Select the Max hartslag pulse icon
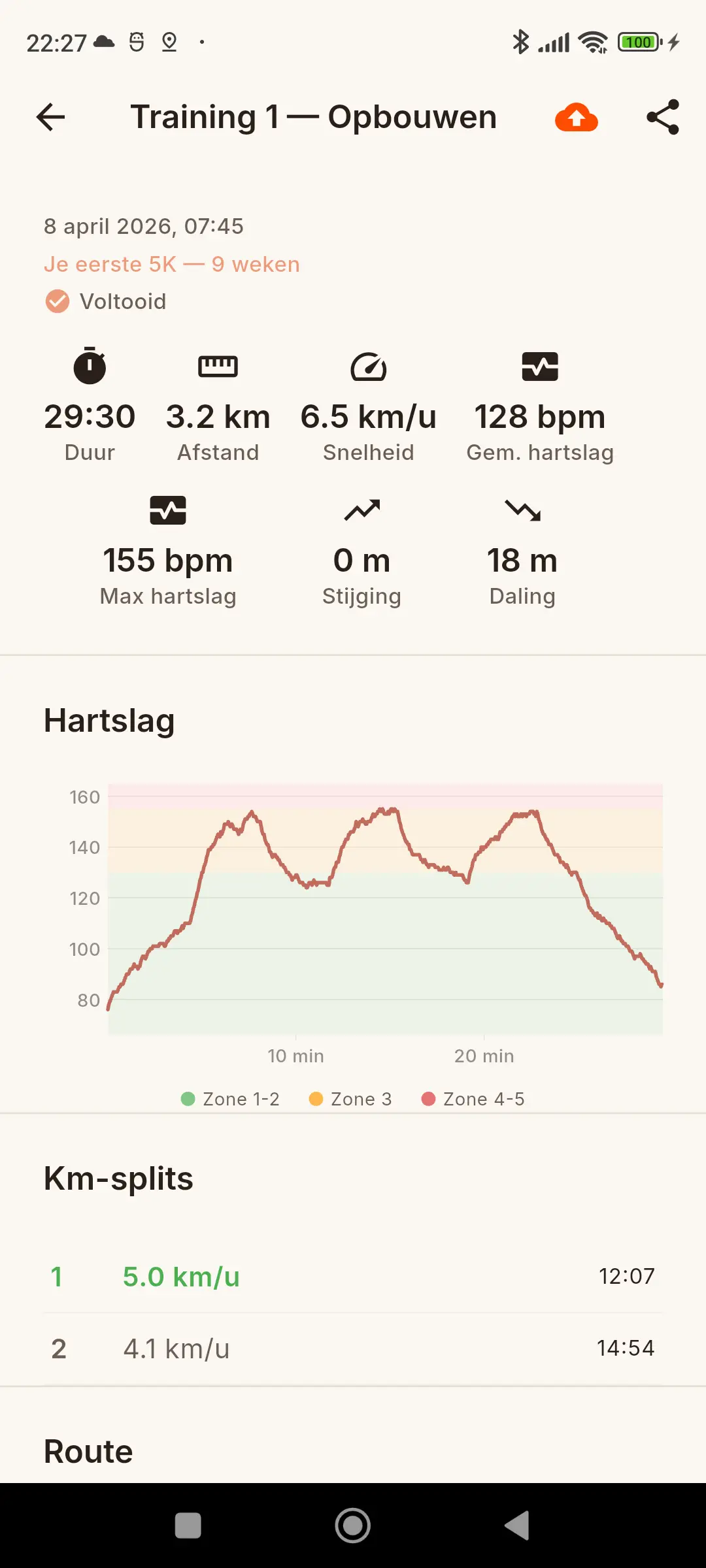 (167, 511)
